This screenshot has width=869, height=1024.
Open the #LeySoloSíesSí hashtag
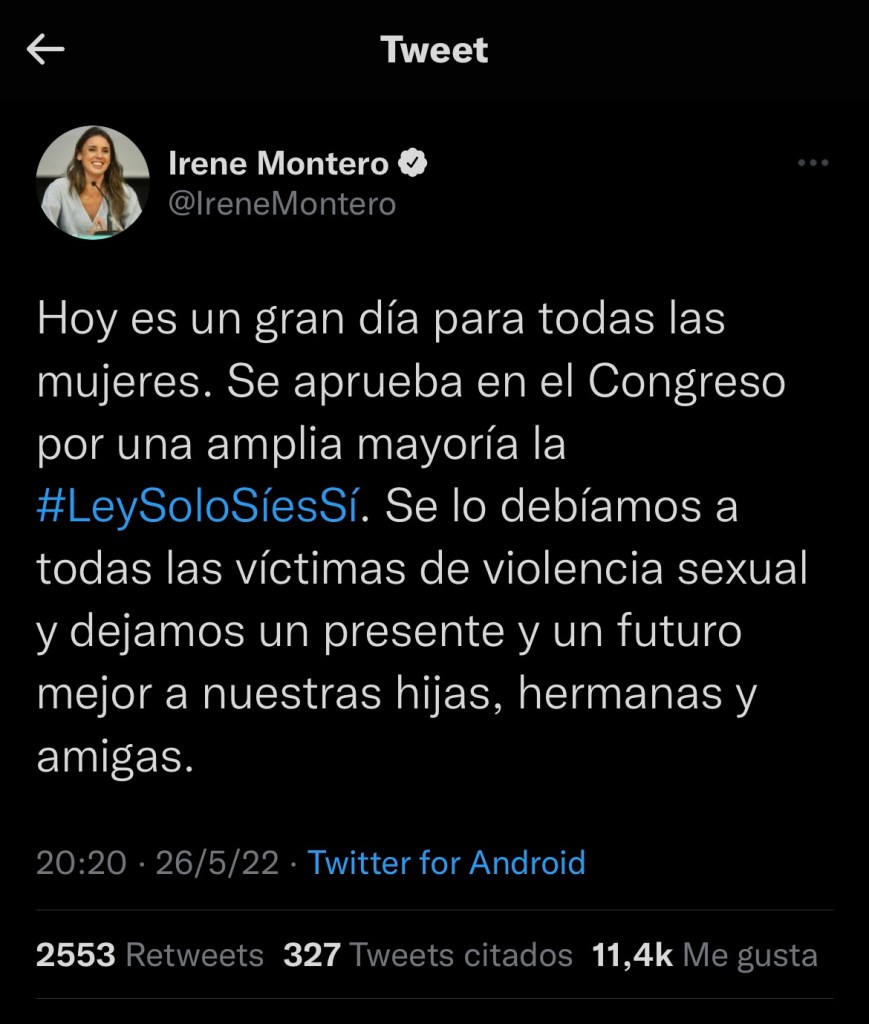pos(197,506)
